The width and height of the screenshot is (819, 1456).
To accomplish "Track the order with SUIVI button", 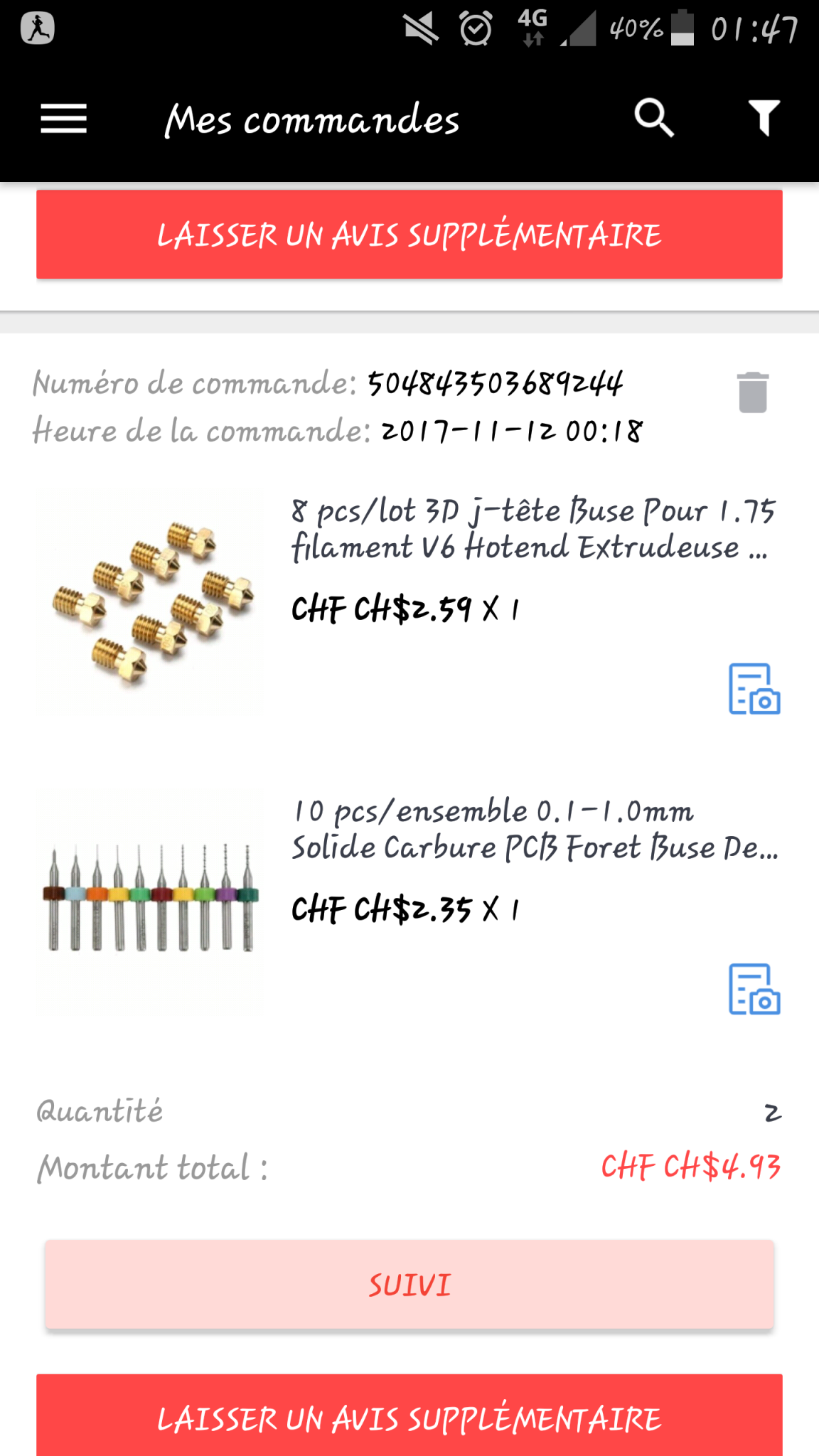I will tap(409, 1285).
